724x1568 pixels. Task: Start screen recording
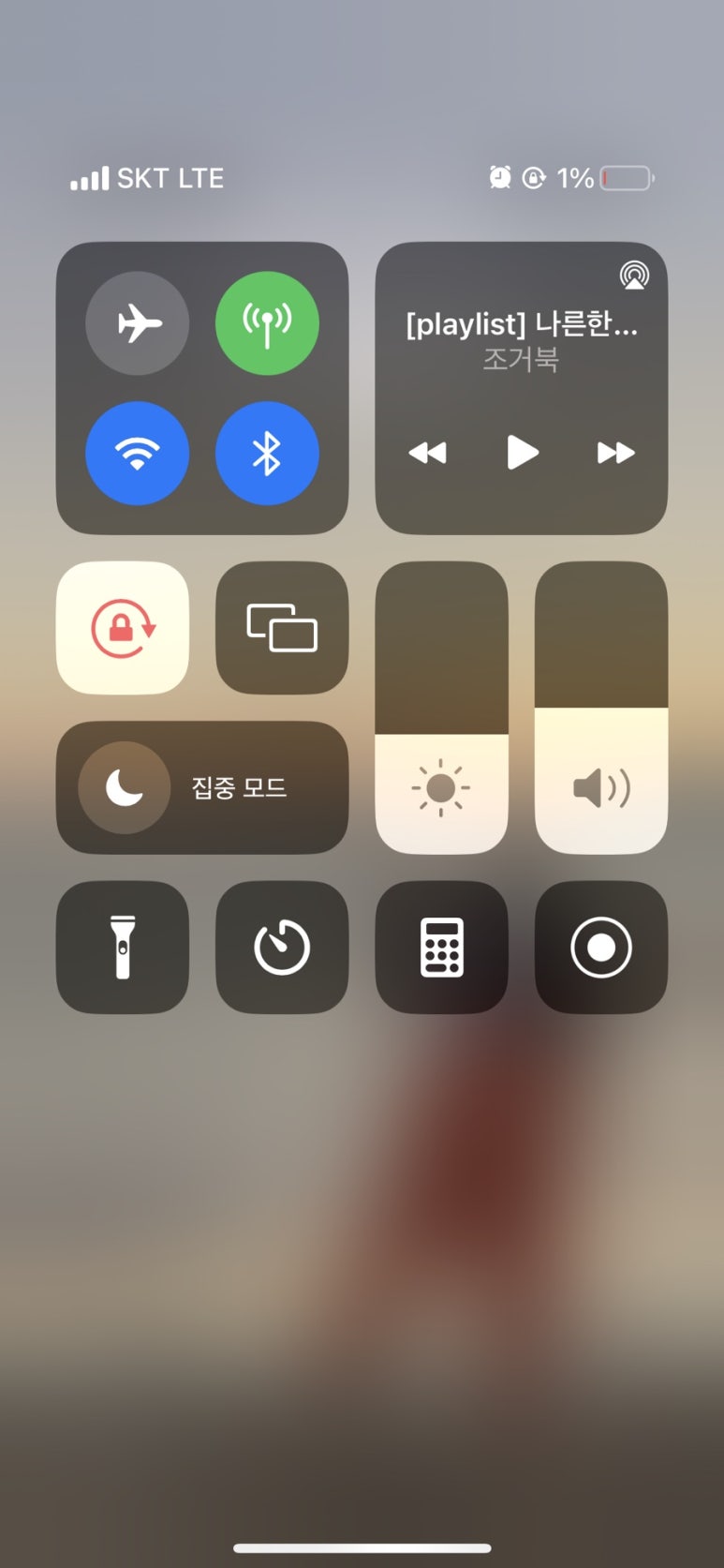point(601,947)
